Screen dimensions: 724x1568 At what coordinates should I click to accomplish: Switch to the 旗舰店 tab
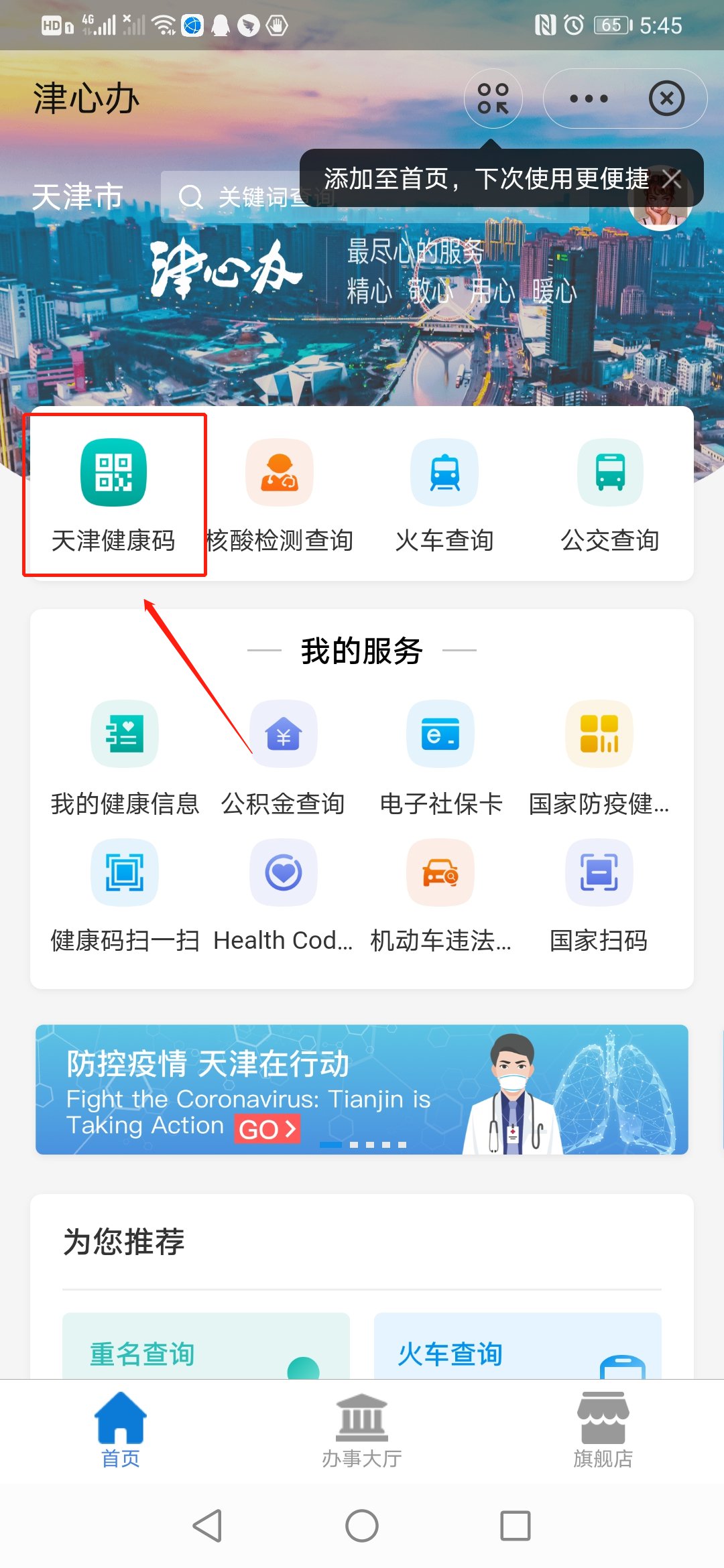coord(603,1429)
